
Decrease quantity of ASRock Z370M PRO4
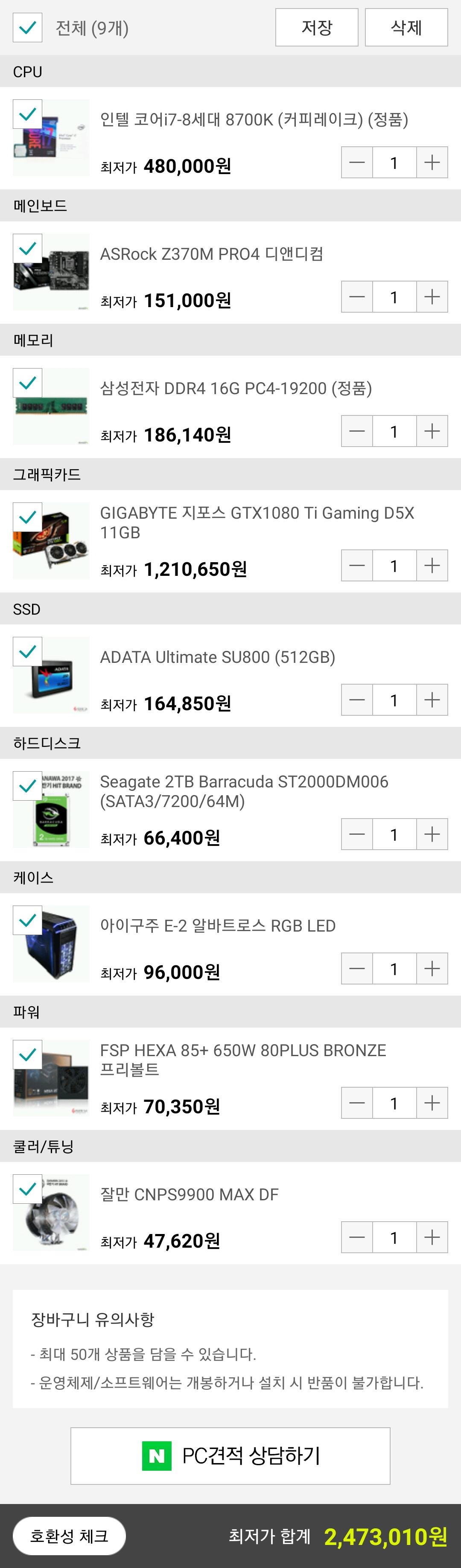pyautogui.click(x=357, y=297)
